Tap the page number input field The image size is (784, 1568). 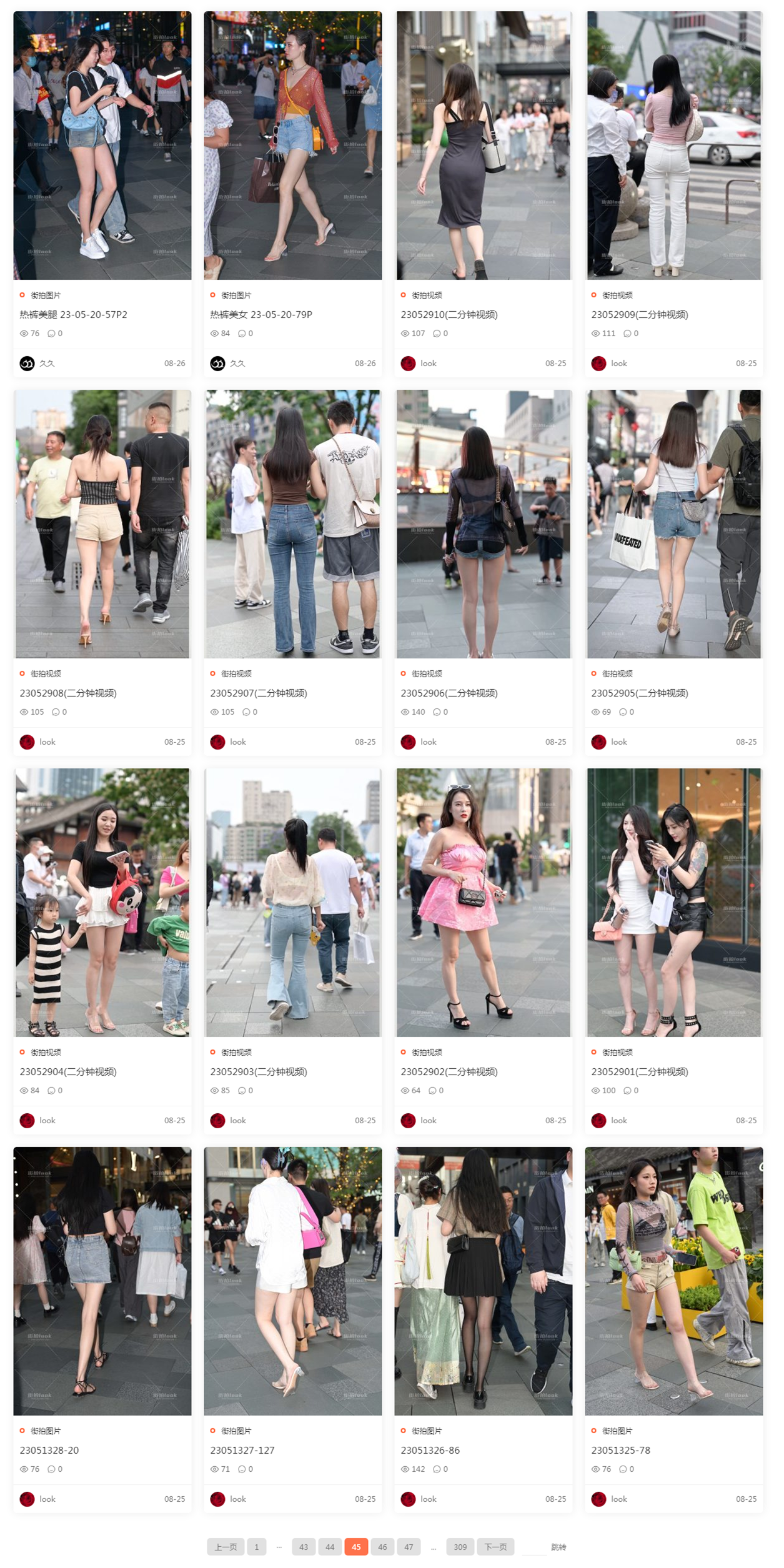pyautogui.click(x=533, y=1547)
